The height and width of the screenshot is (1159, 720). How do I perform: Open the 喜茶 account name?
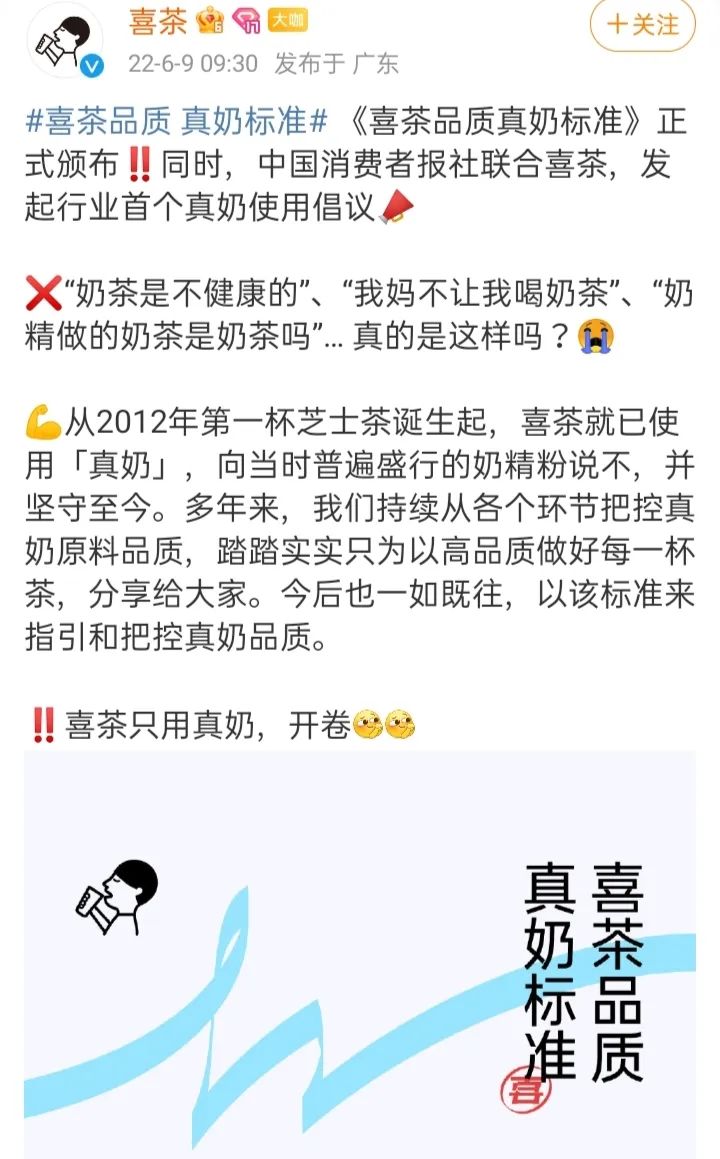(x=158, y=20)
